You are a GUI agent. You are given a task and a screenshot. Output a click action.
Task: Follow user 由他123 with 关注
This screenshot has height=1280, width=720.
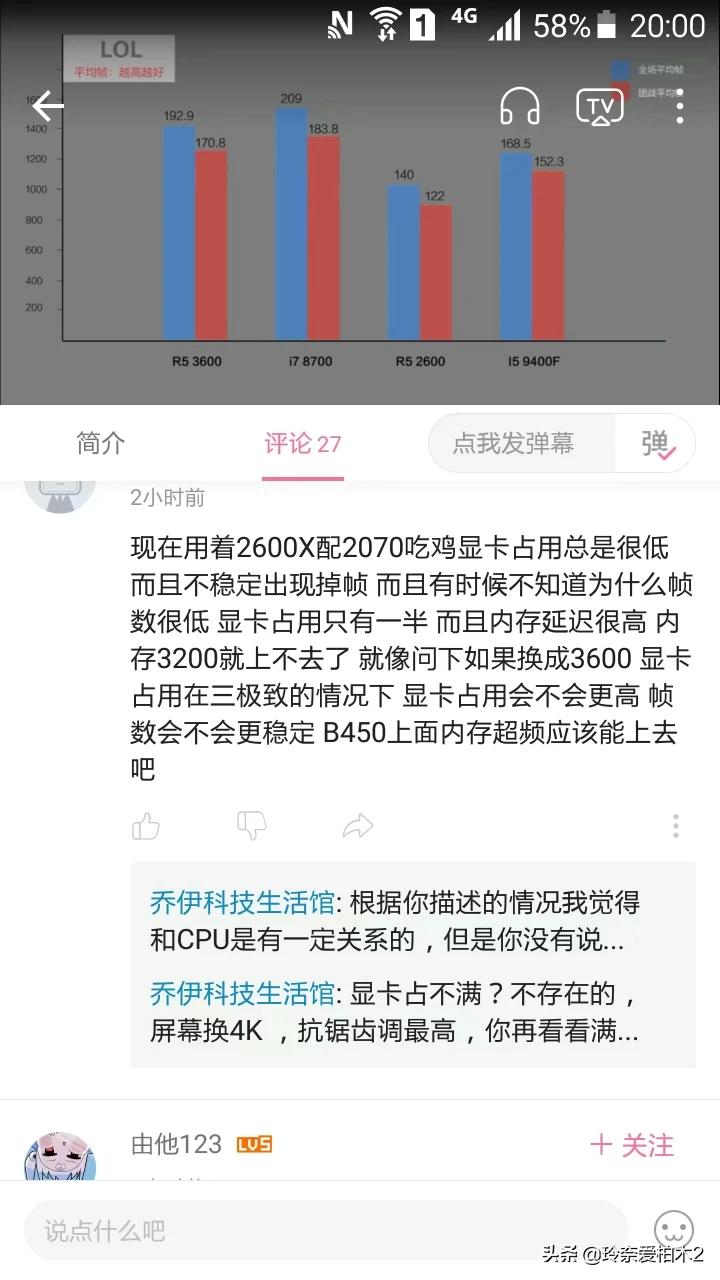632,1146
